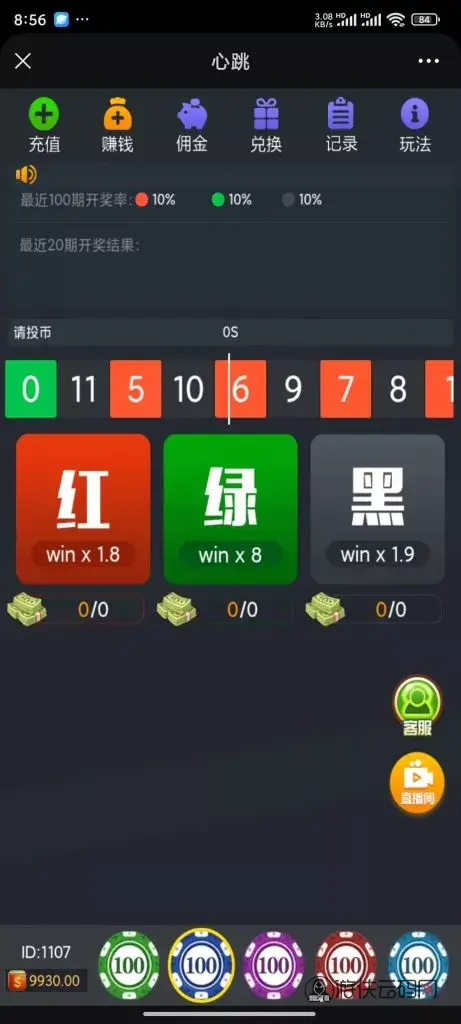The image size is (461, 1024).
Task: Toggle the sound speaker icon
Action: click(26, 174)
